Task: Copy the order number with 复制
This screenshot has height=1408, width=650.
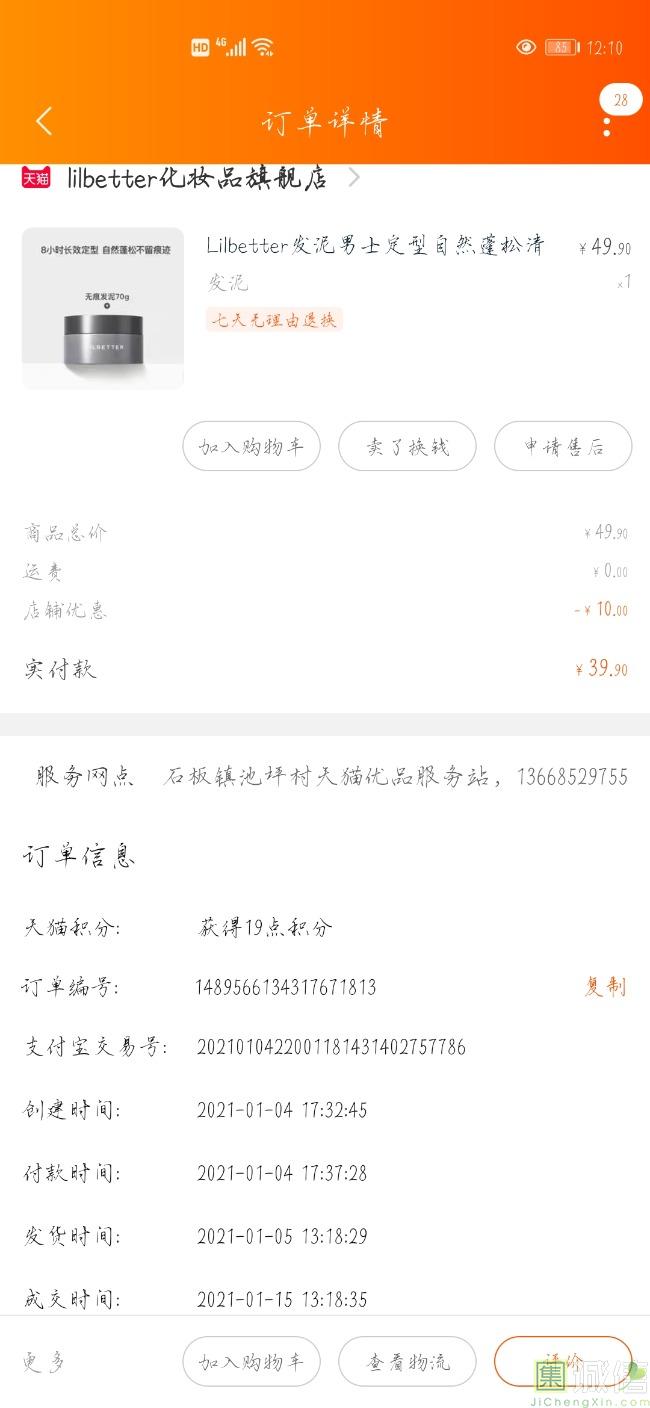Action: pos(605,987)
